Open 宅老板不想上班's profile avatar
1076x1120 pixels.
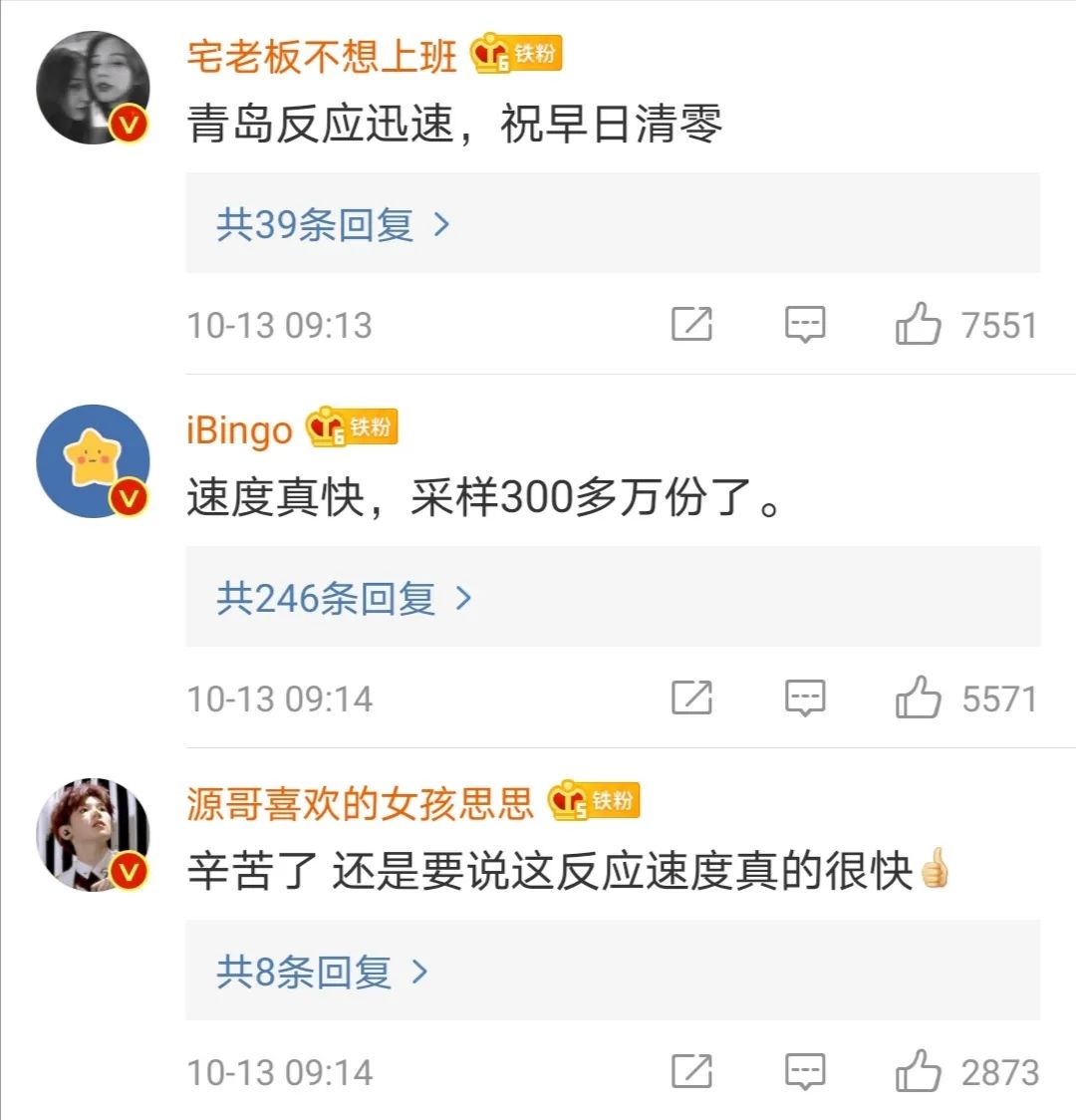93,88
